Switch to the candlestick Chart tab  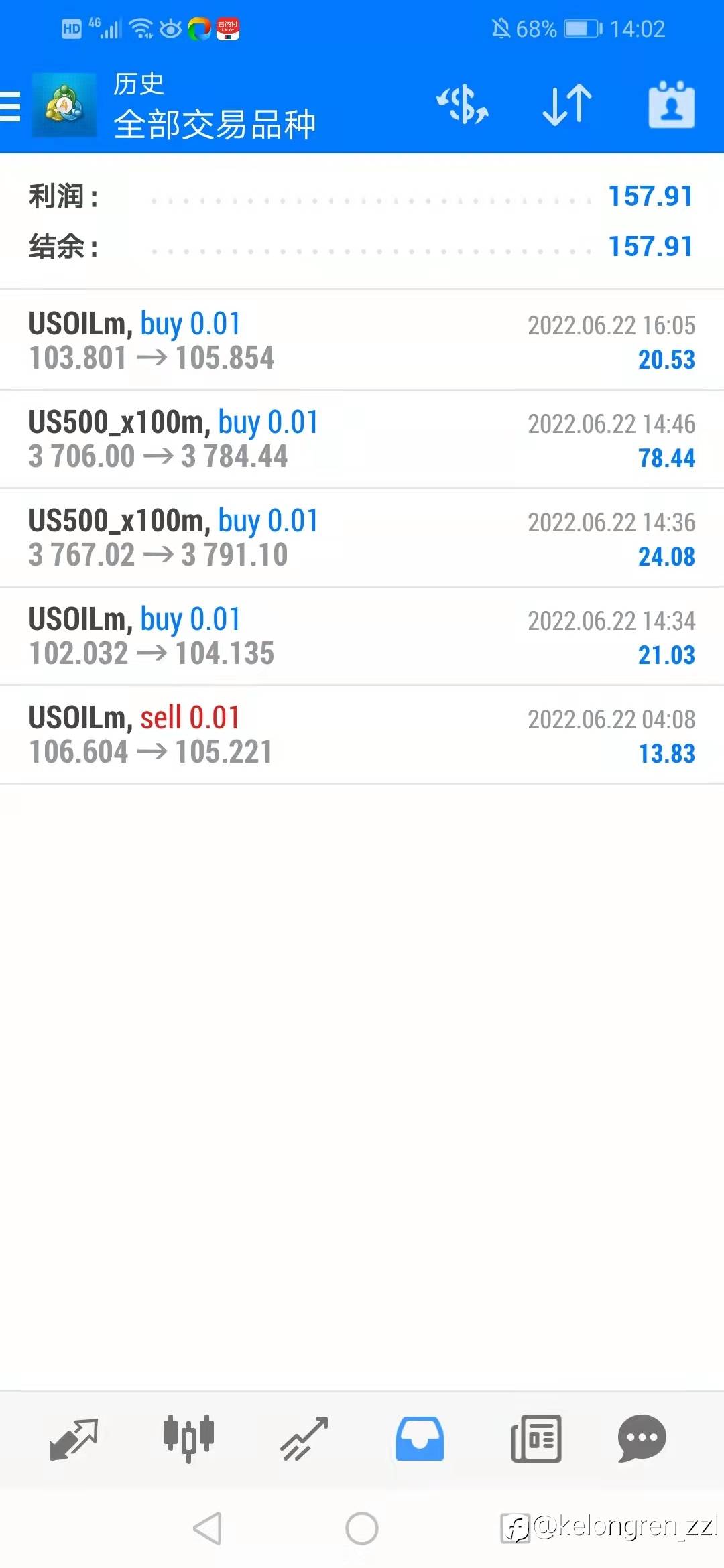pos(188,1438)
